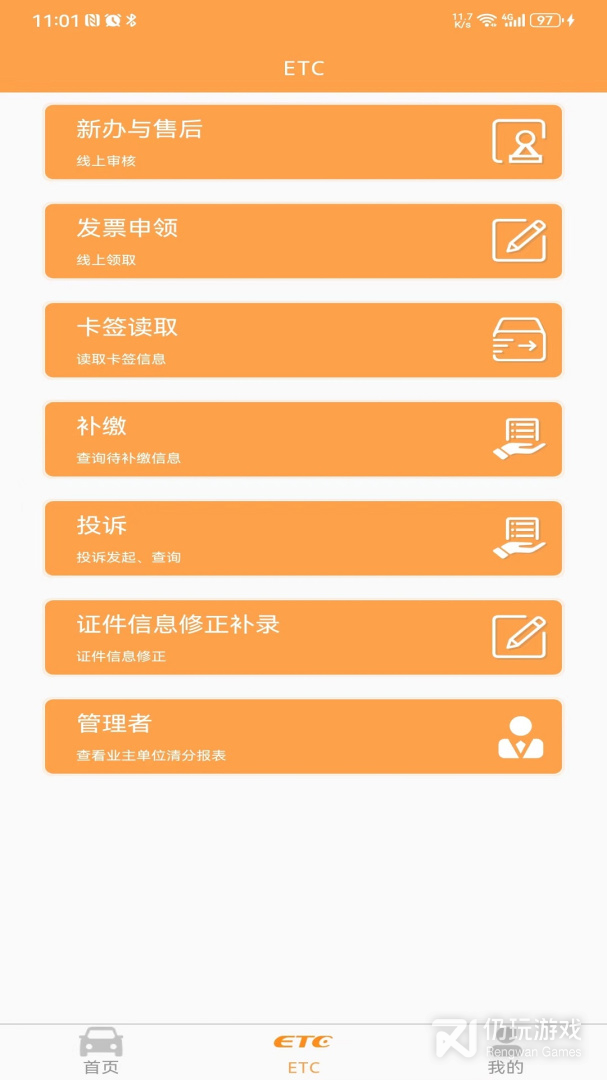
Task: Open the 新办与售后 card
Action: [303, 142]
